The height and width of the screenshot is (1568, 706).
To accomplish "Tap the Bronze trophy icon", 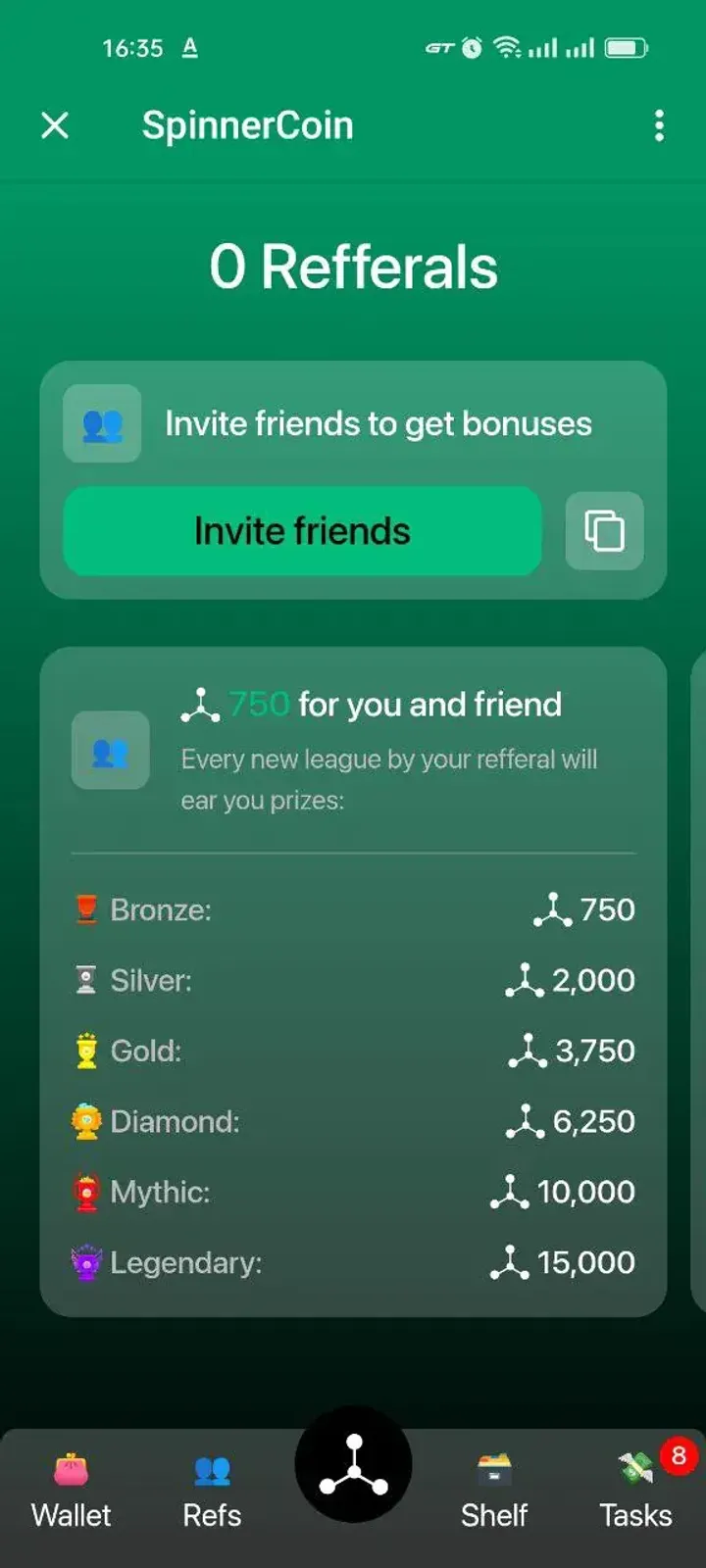I will click(86, 909).
